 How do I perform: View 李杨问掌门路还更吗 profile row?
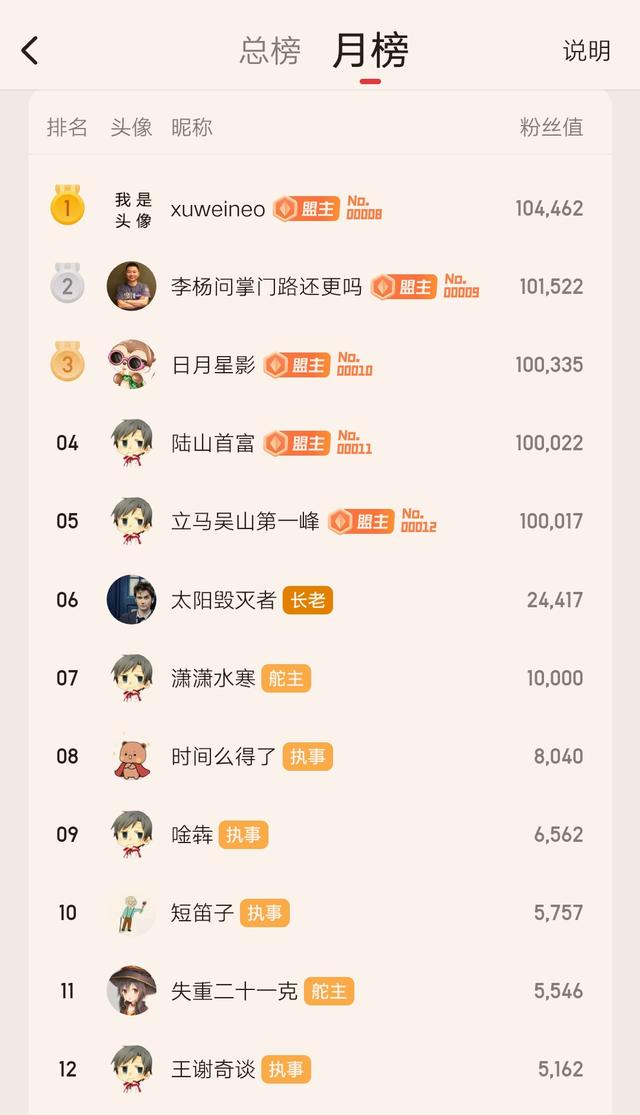point(266,287)
